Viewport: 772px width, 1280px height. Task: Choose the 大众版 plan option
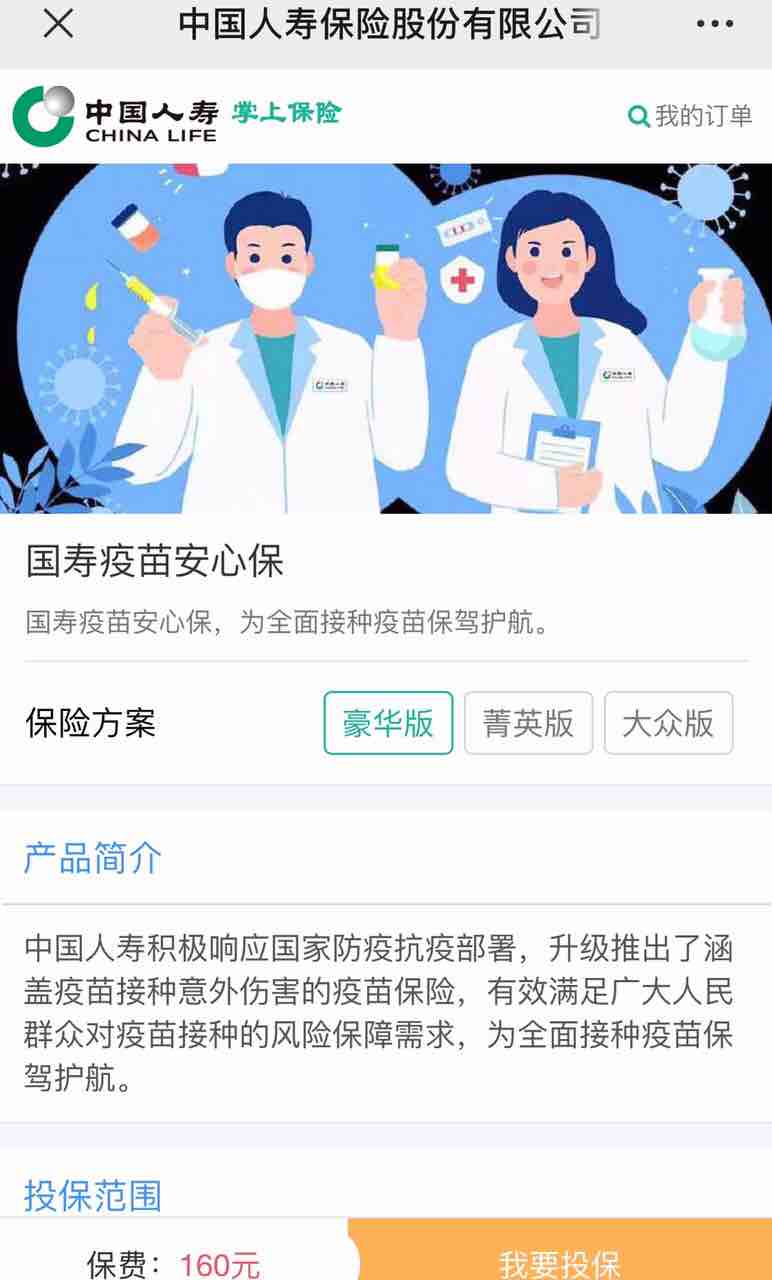(x=668, y=723)
